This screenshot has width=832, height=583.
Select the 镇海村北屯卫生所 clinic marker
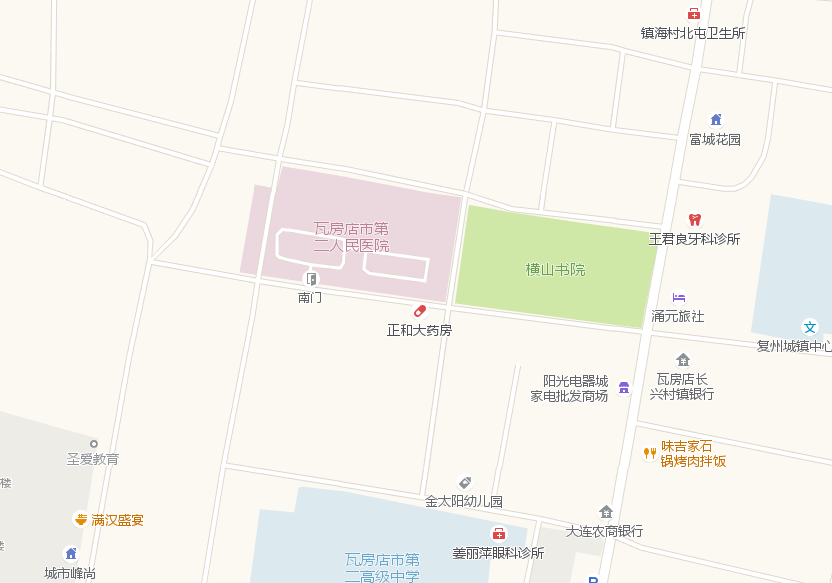(694, 14)
